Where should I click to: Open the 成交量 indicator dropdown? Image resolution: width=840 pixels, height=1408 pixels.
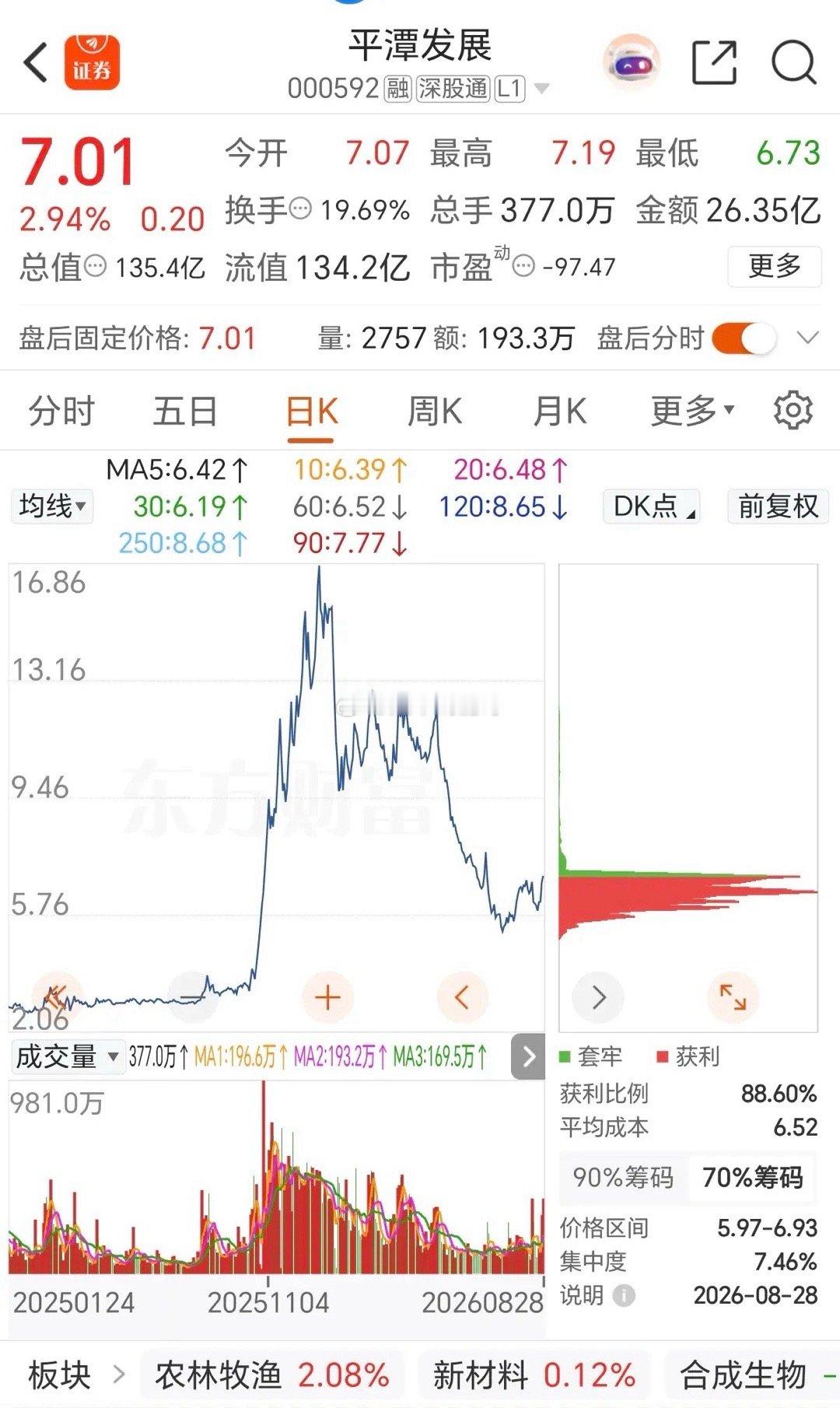click(x=67, y=1057)
